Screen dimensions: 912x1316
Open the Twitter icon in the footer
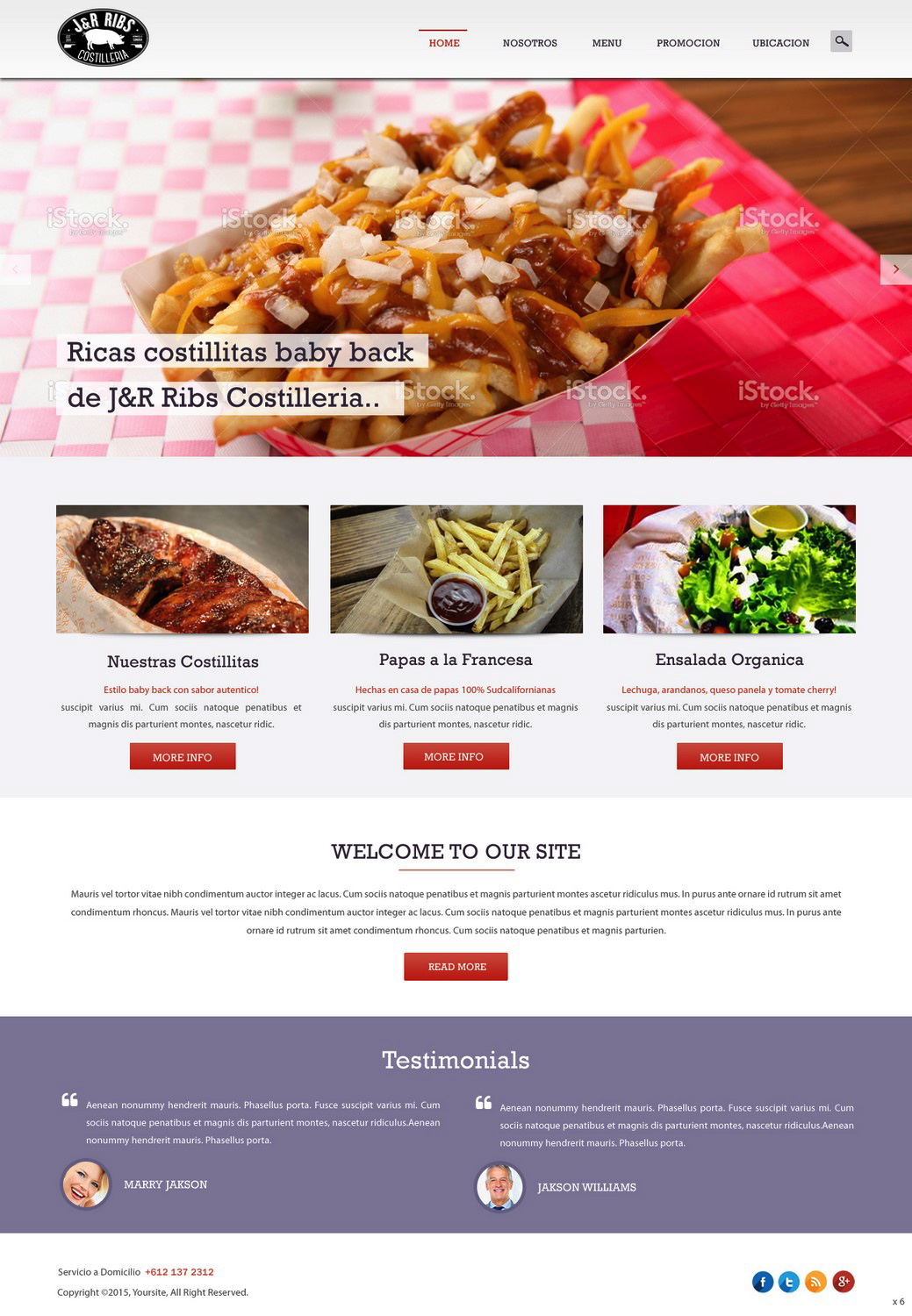[x=789, y=1282]
